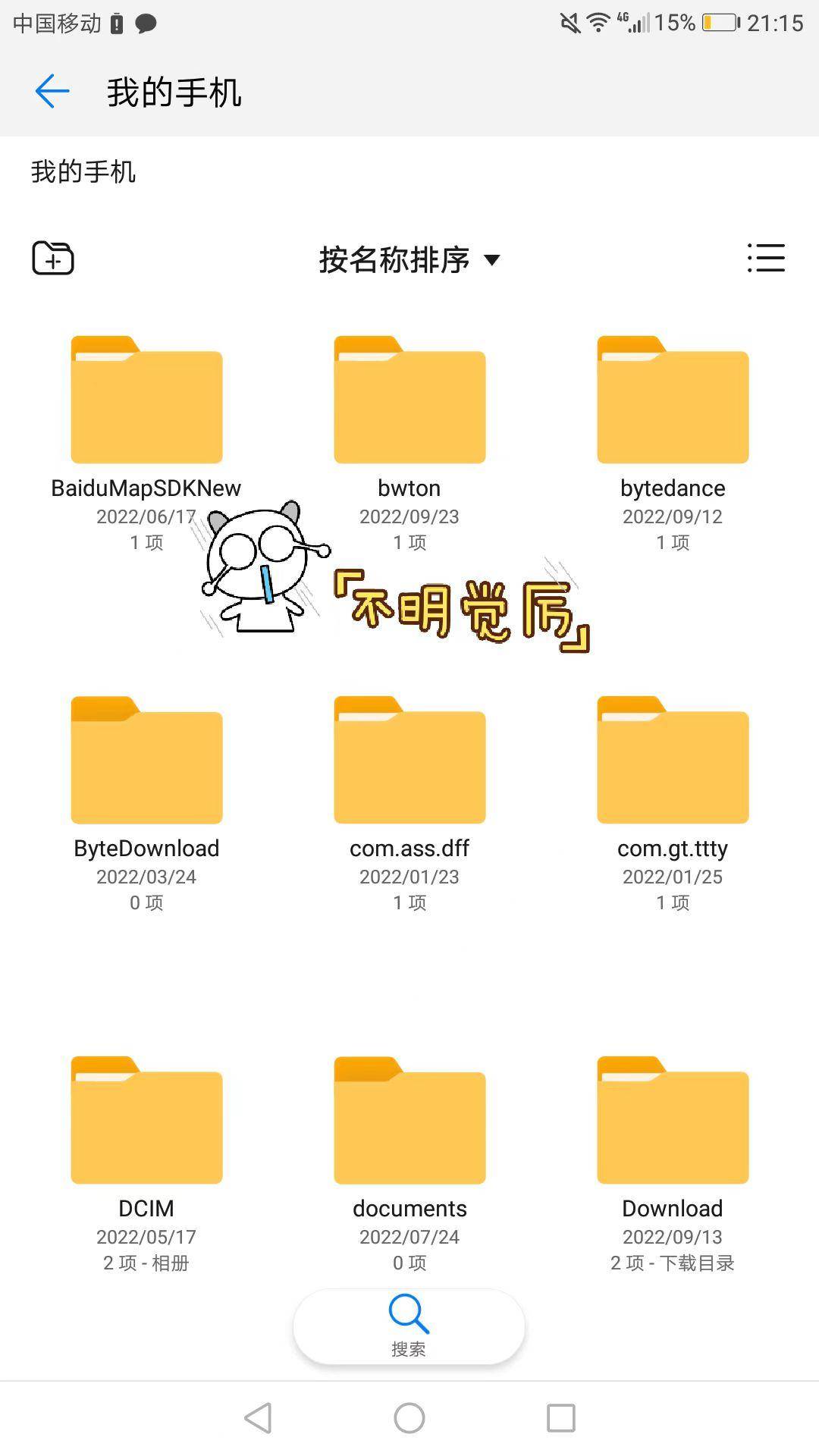Switch to list view layout
This screenshot has height=1456, width=819.
click(766, 259)
